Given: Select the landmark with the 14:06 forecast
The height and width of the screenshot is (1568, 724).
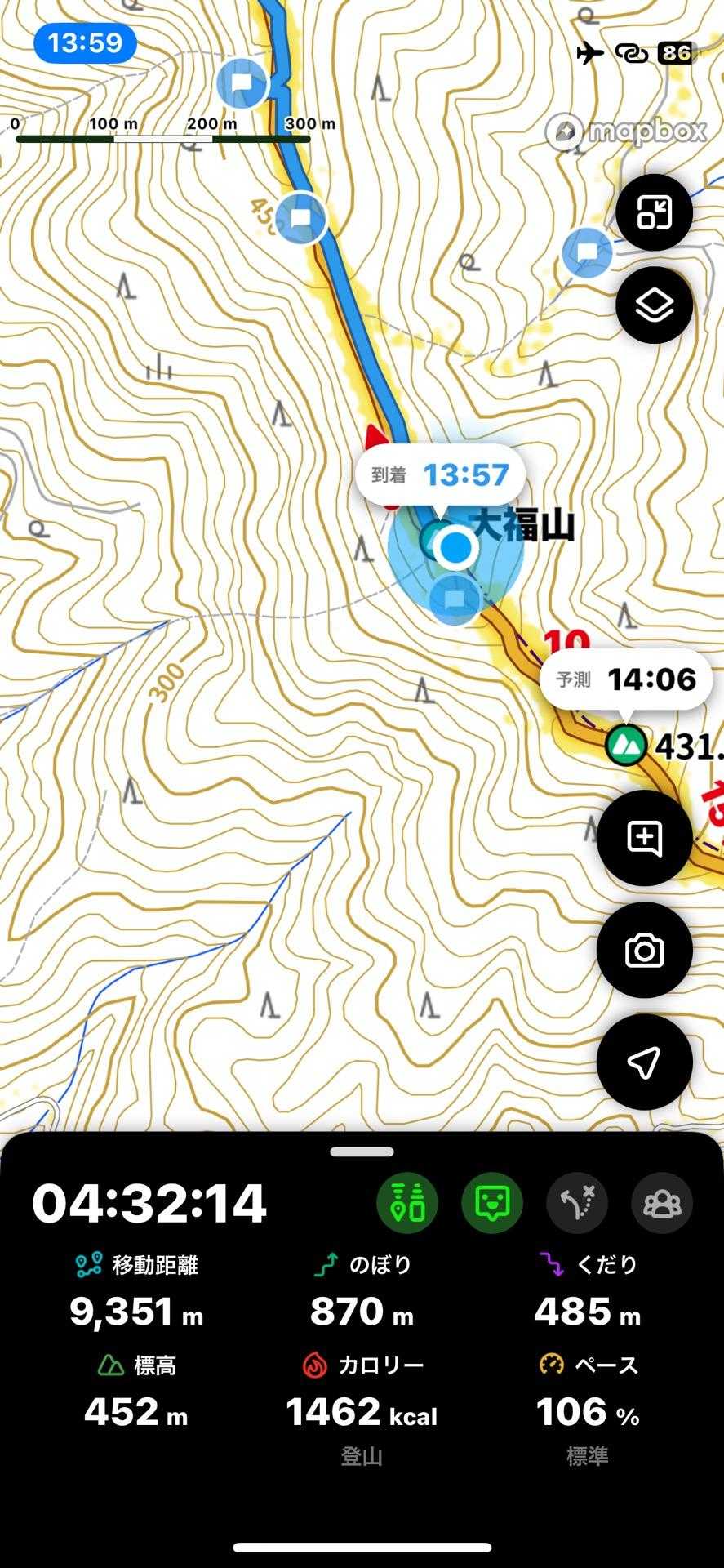Looking at the screenshot, I should click(x=626, y=744).
